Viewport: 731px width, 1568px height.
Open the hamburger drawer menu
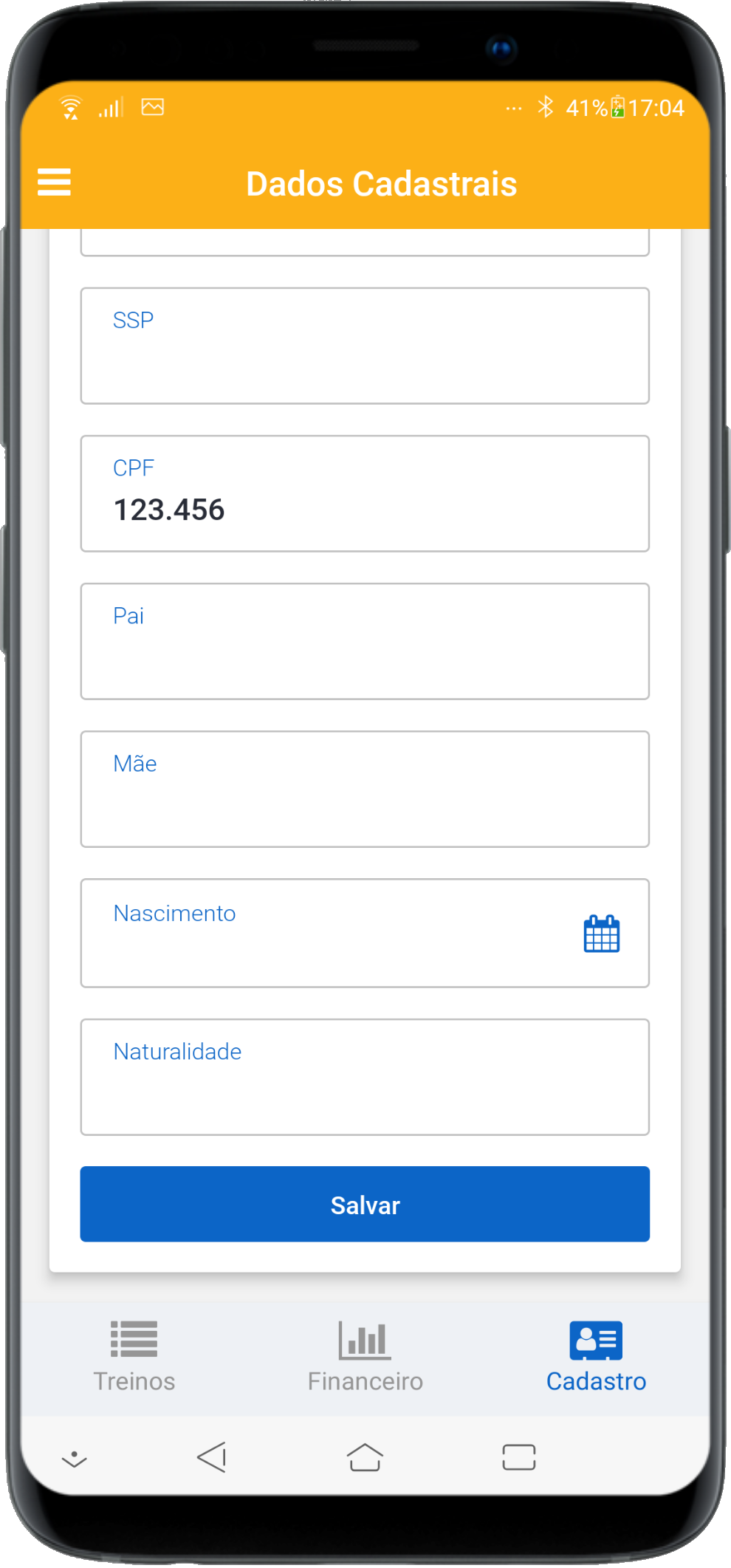54,182
